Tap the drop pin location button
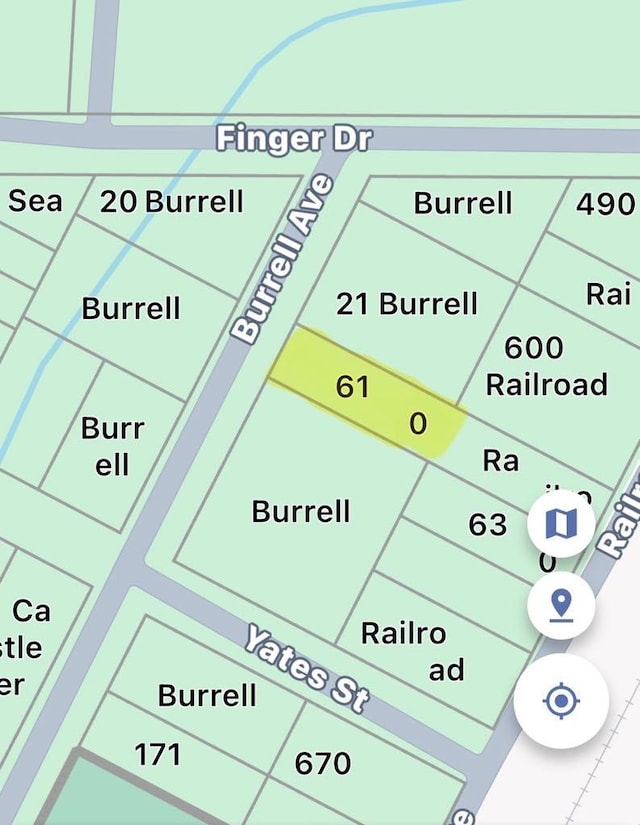 tap(561, 605)
